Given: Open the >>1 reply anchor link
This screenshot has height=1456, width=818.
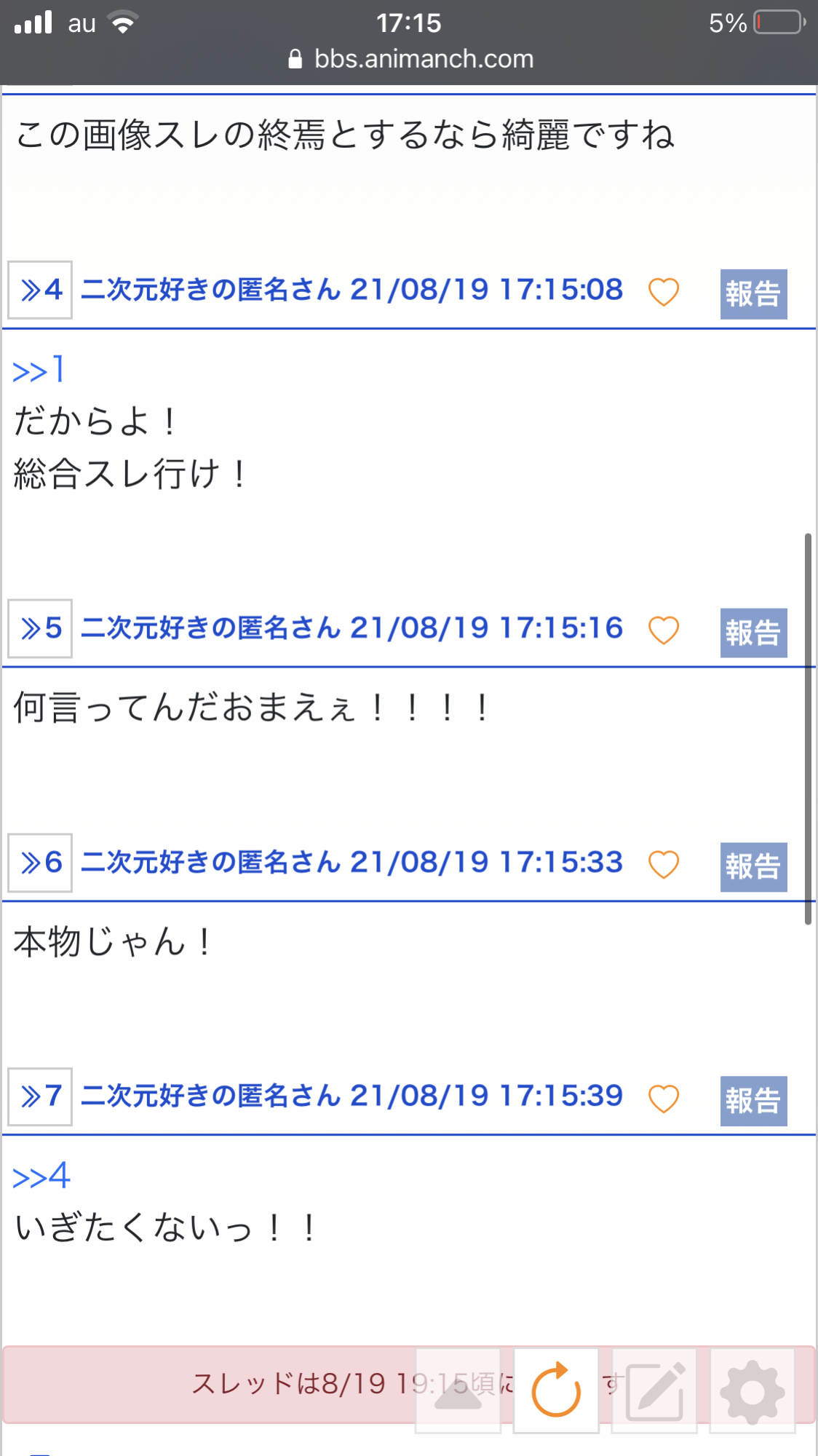Looking at the screenshot, I should point(39,370).
